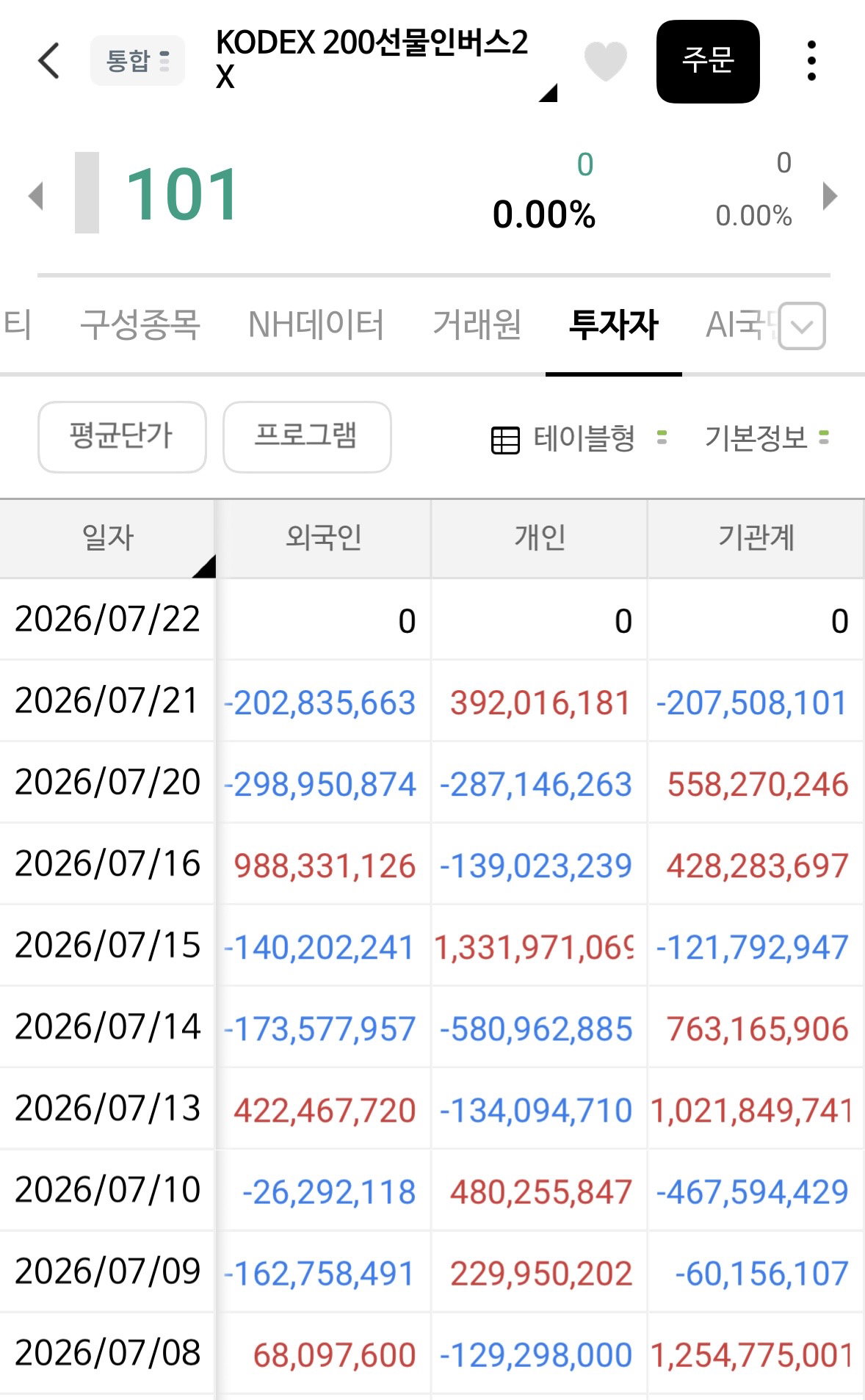Tap the 주문 order button
Image resolution: width=865 pixels, height=1400 pixels.
pos(708,61)
